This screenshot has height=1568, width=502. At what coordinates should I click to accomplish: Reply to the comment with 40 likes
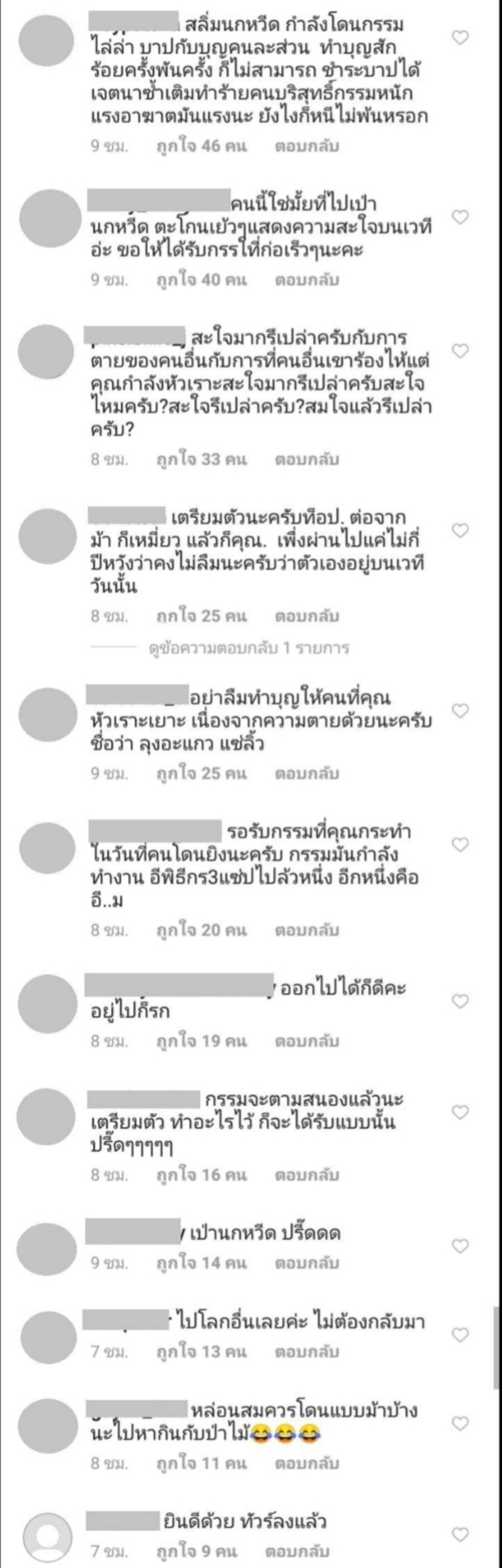[306, 280]
